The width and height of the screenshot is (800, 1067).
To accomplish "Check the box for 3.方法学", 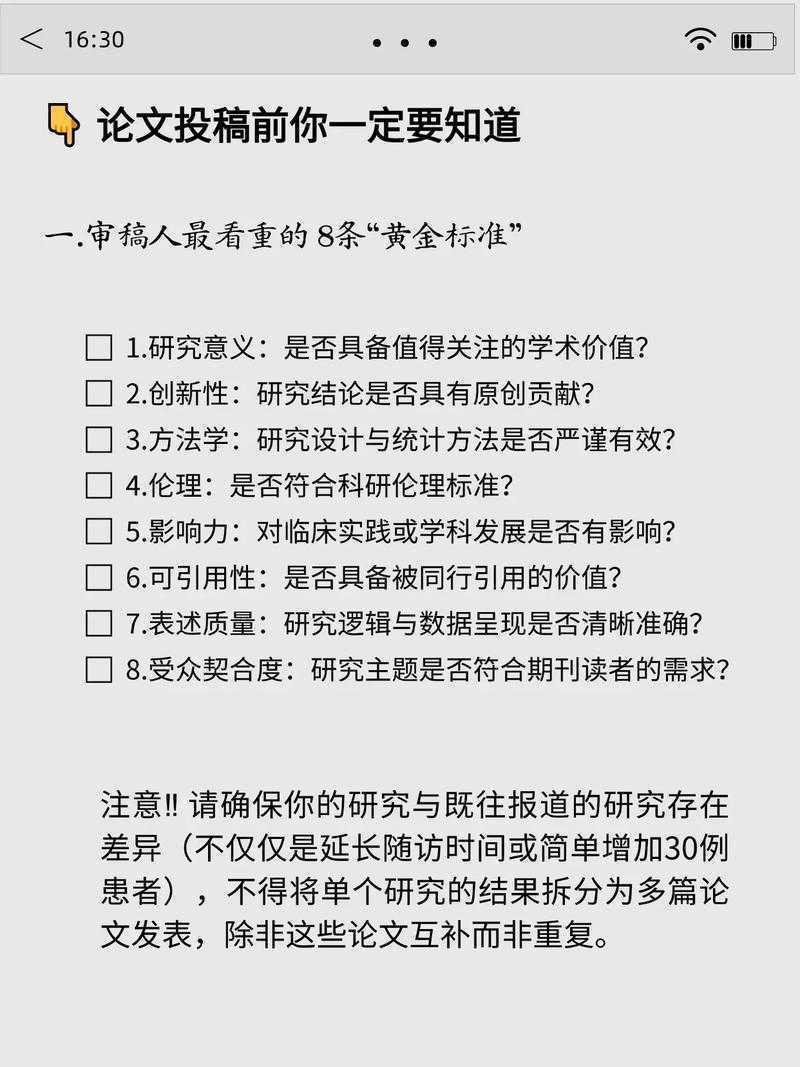I will 99,439.
